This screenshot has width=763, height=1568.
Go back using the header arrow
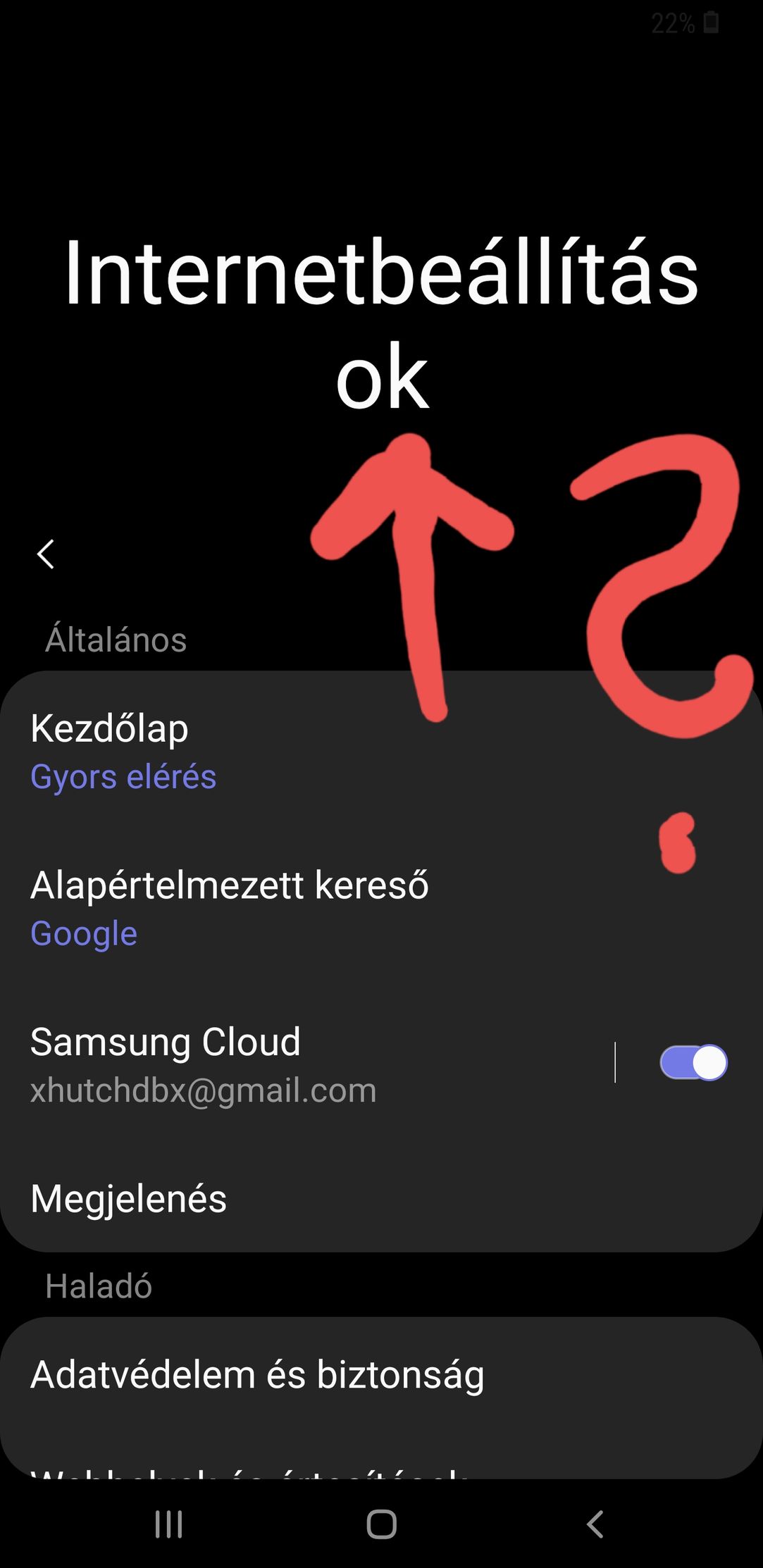[46, 554]
